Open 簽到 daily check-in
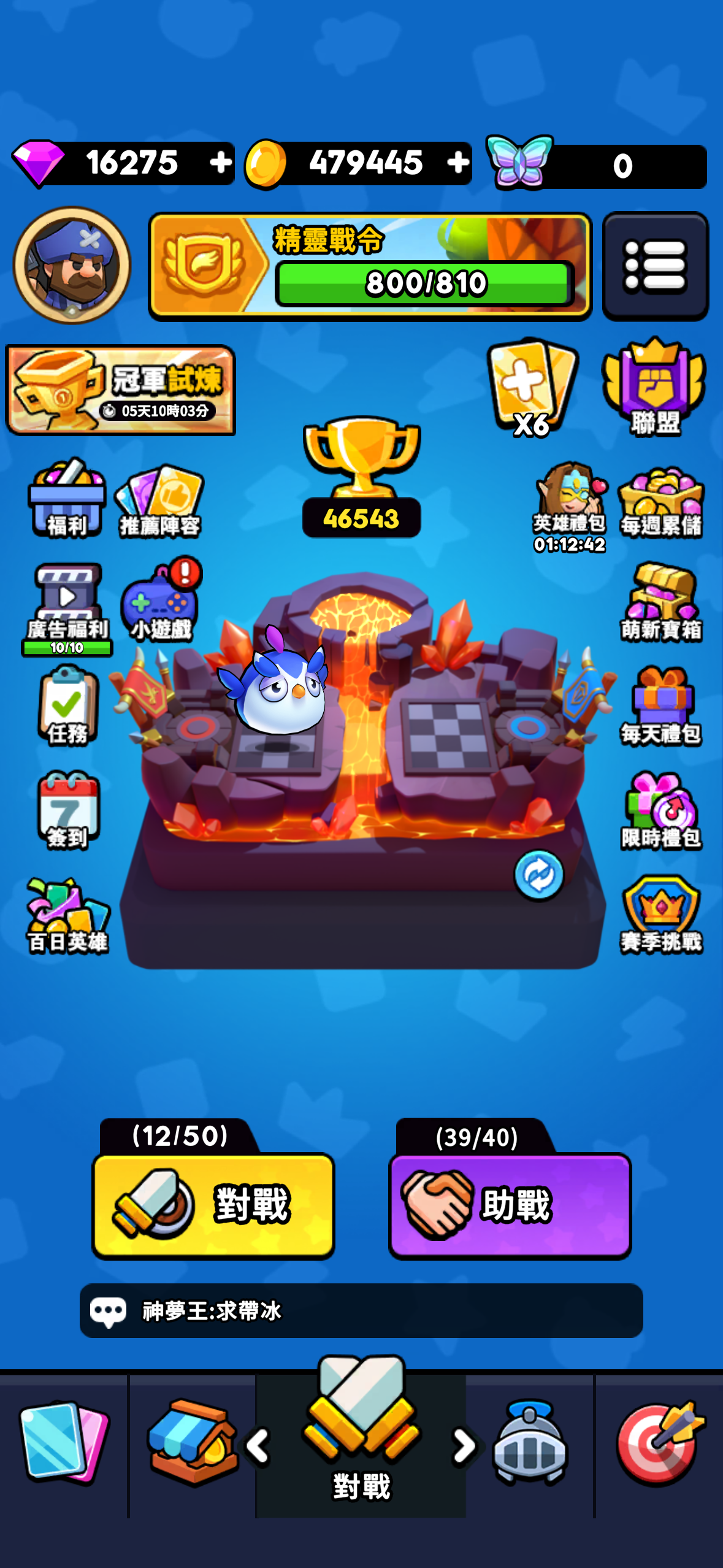 point(67,810)
